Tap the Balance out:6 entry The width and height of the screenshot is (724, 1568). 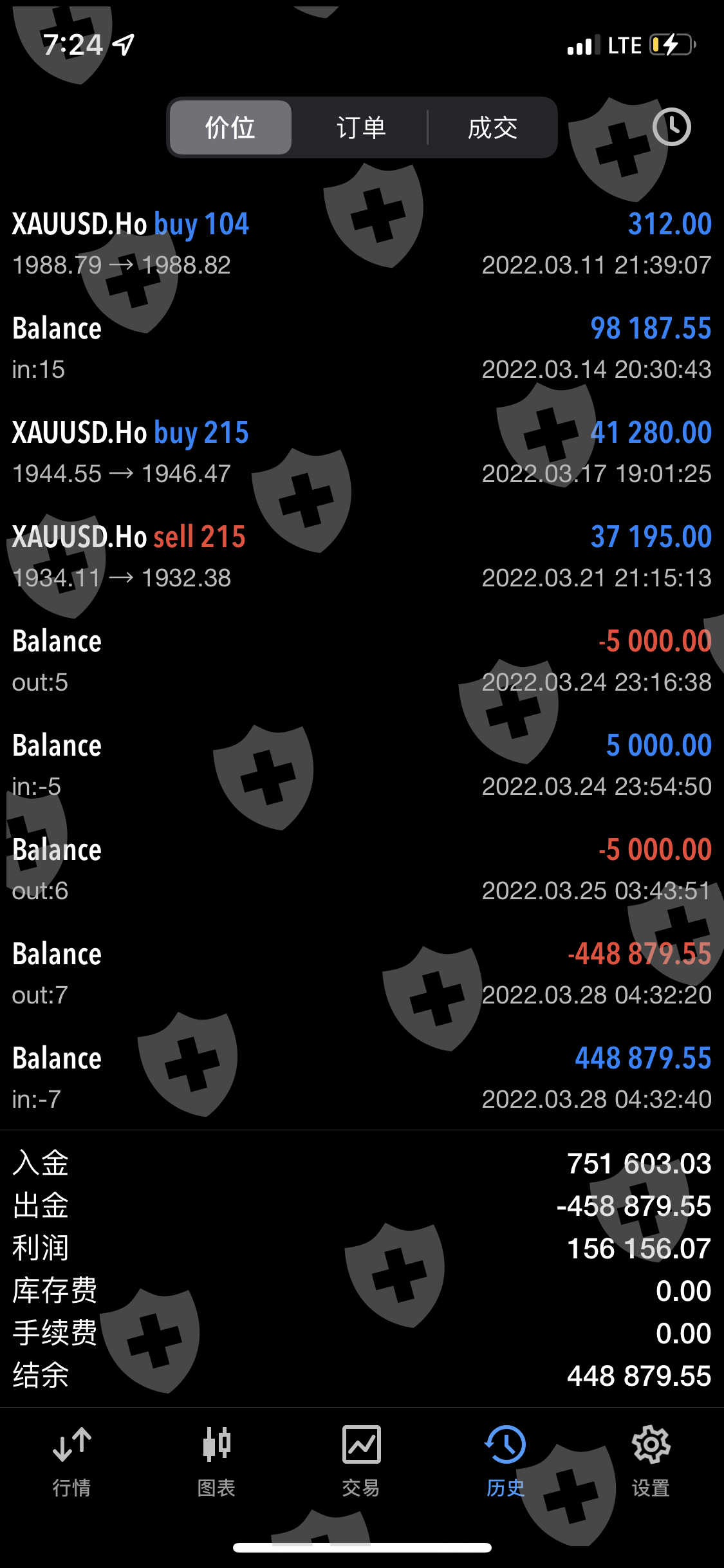tap(362, 870)
